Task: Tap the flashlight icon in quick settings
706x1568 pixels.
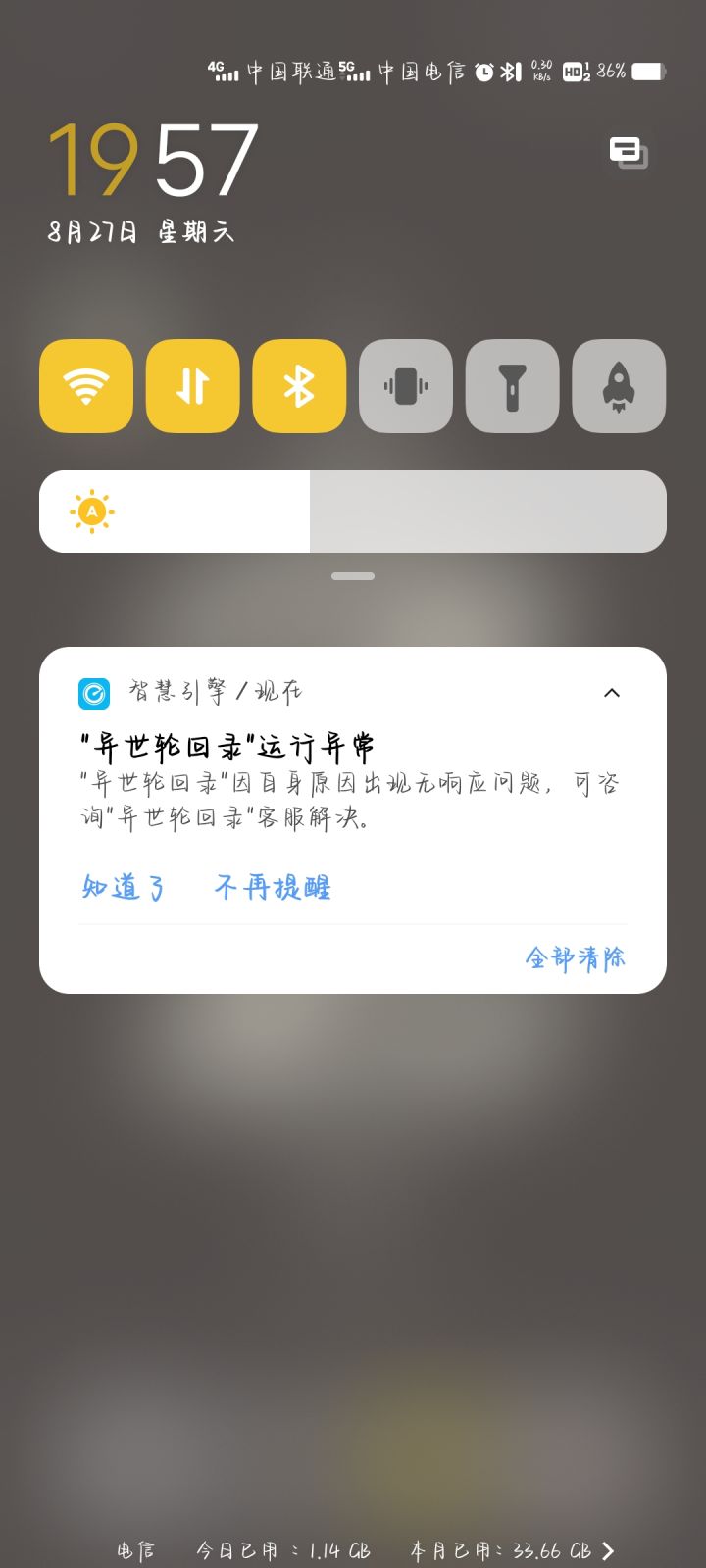Action: tap(512, 386)
